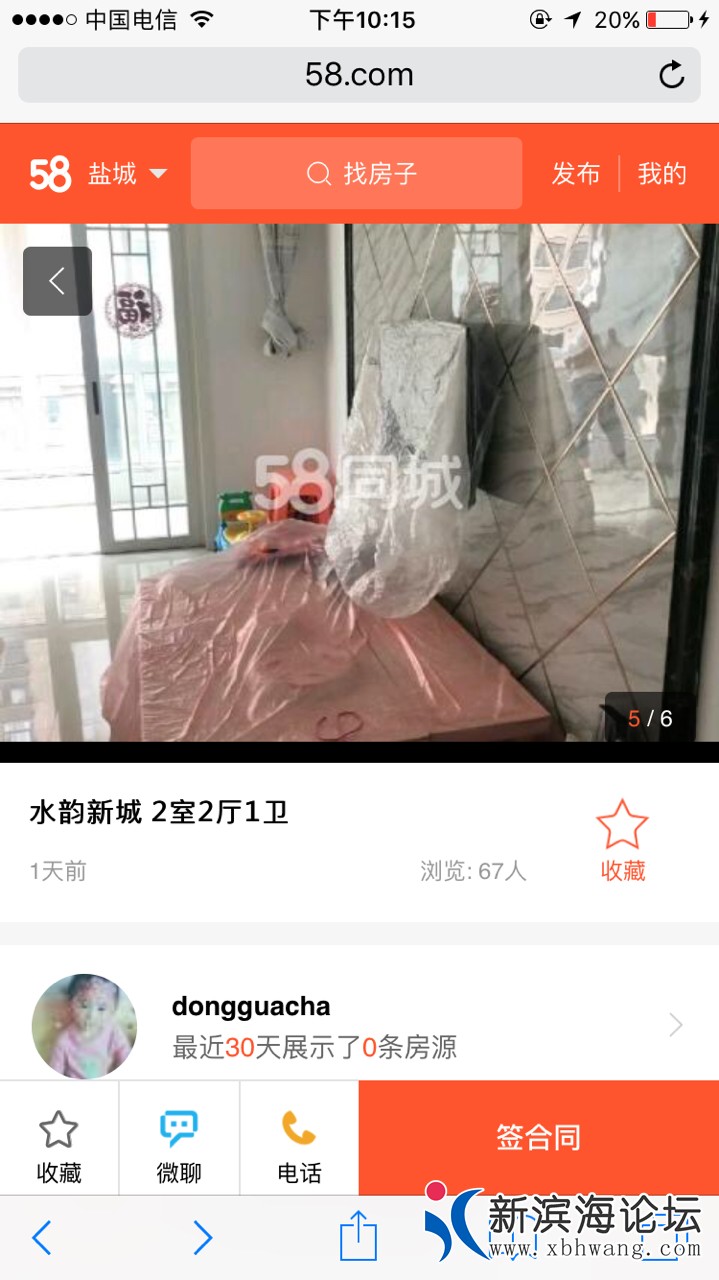This screenshot has width=719, height=1280.
Task: Go forward in Safari browser history
Action: (x=203, y=1238)
